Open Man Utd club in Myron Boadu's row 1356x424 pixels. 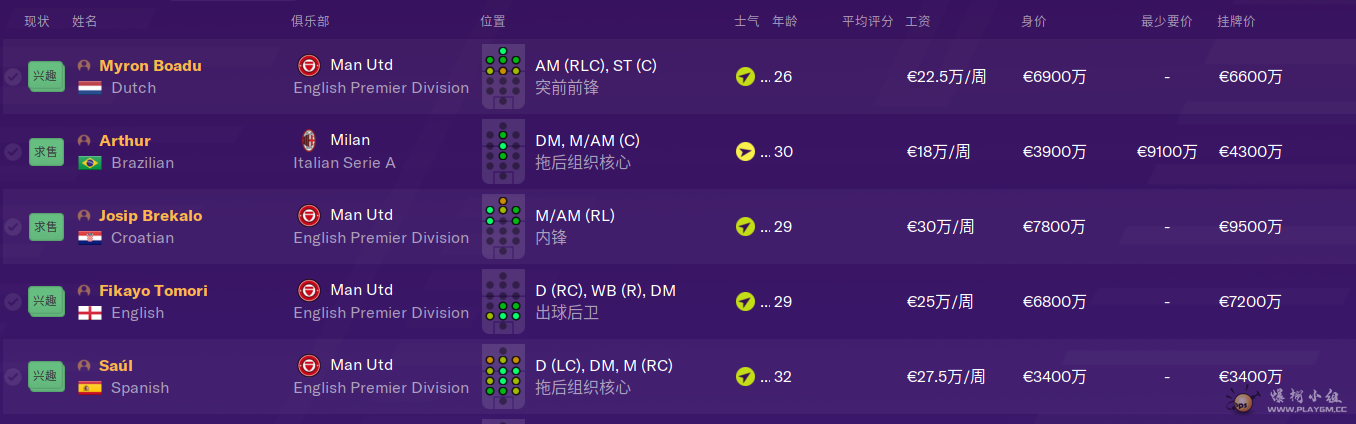coord(361,65)
